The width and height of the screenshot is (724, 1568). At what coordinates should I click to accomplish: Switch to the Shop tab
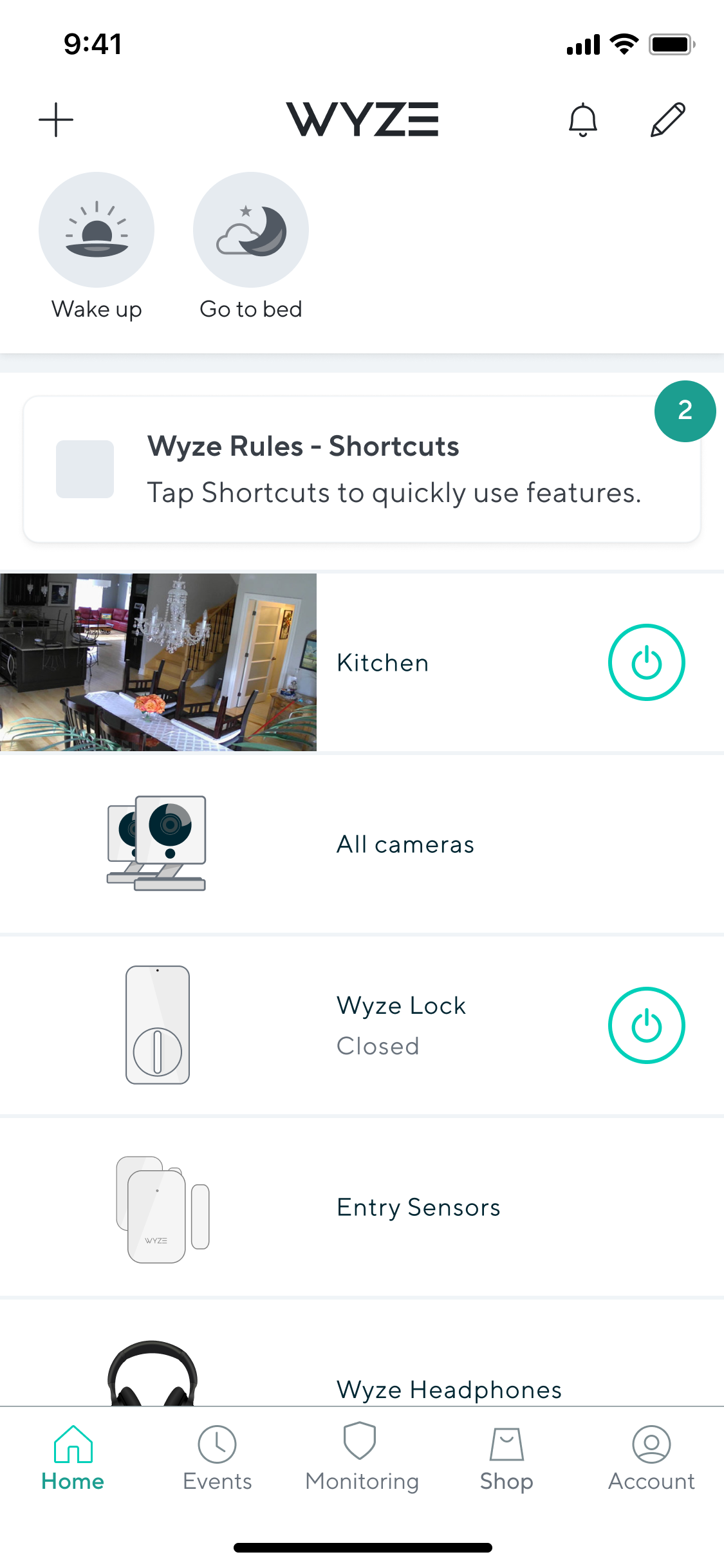506,1458
